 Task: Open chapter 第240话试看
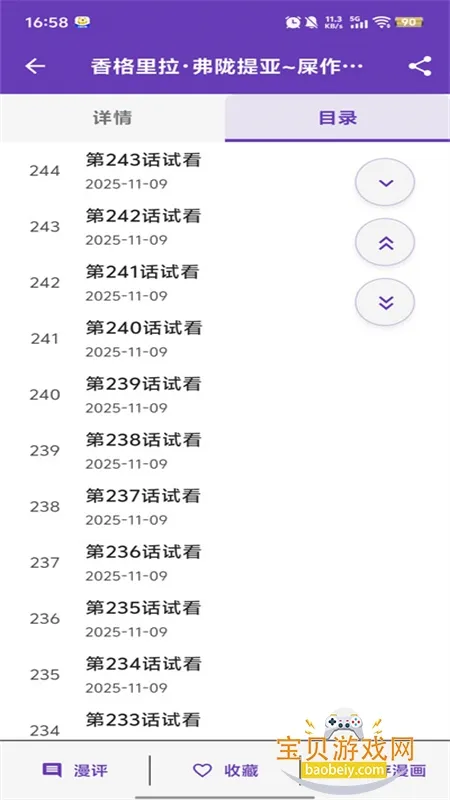coord(225,339)
